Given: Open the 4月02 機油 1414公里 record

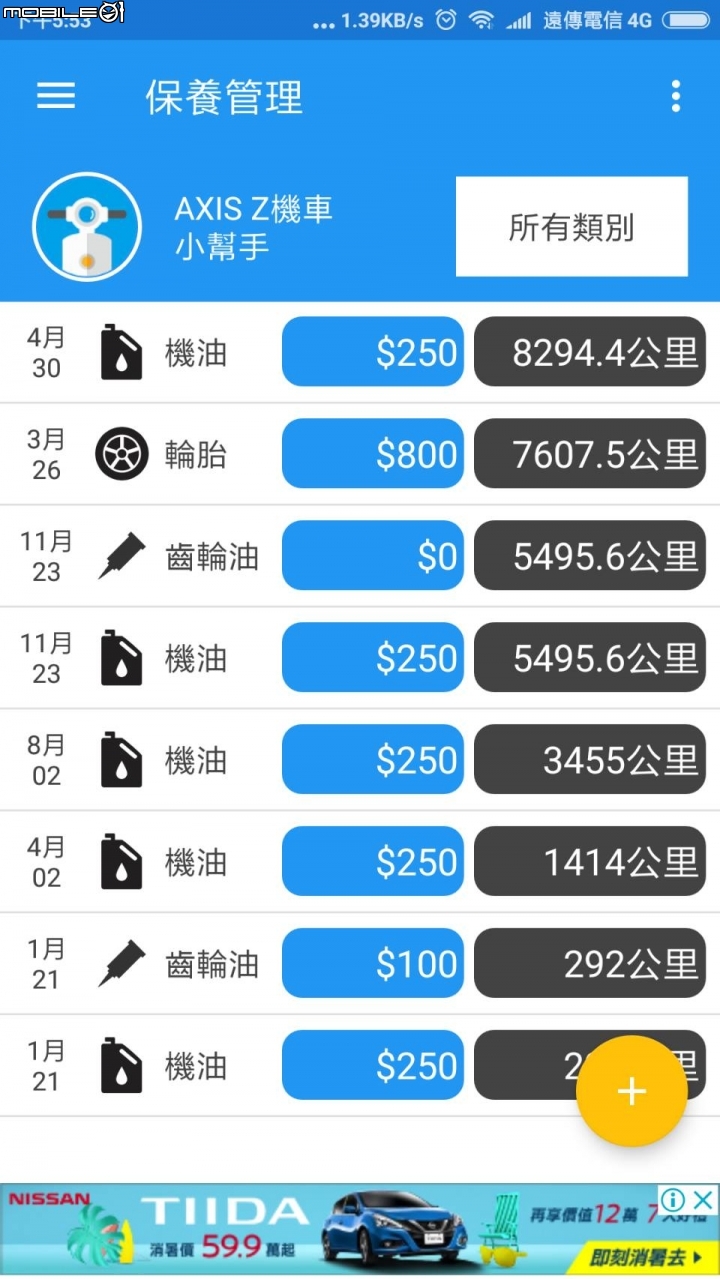Looking at the screenshot, I should [x=360, y=862].
